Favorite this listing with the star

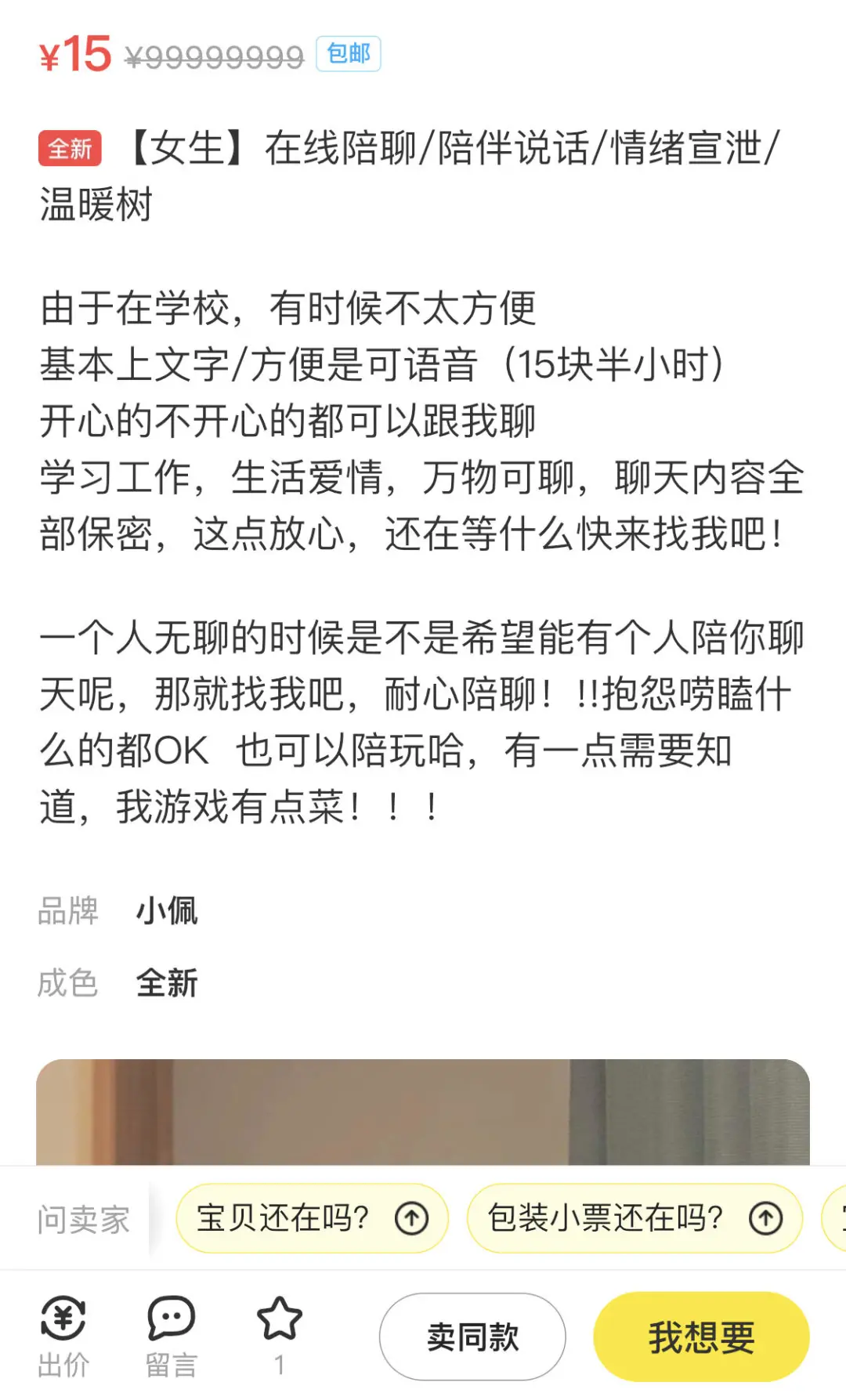click(x=280, y=1336)
